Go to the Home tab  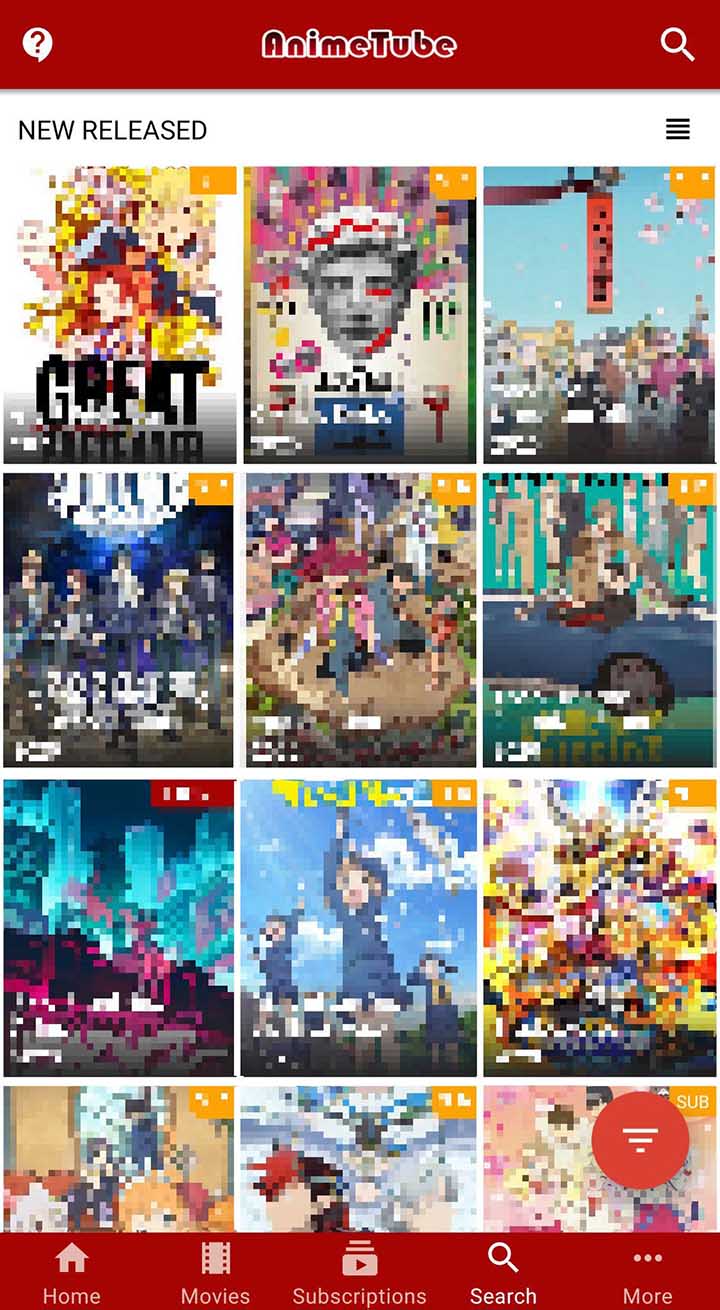(x=72, y=1272)
